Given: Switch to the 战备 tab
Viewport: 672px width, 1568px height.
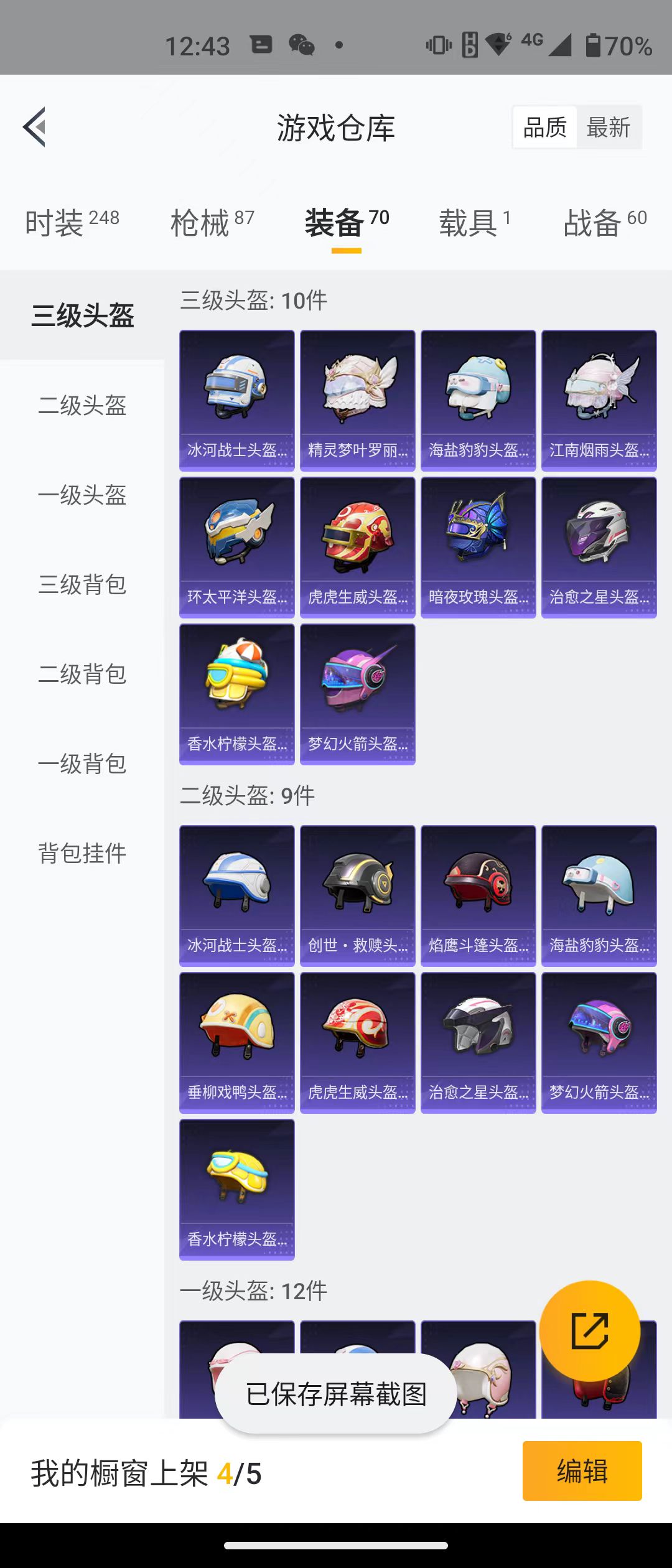Looking at the screenshot, I should tap(605, 223).
